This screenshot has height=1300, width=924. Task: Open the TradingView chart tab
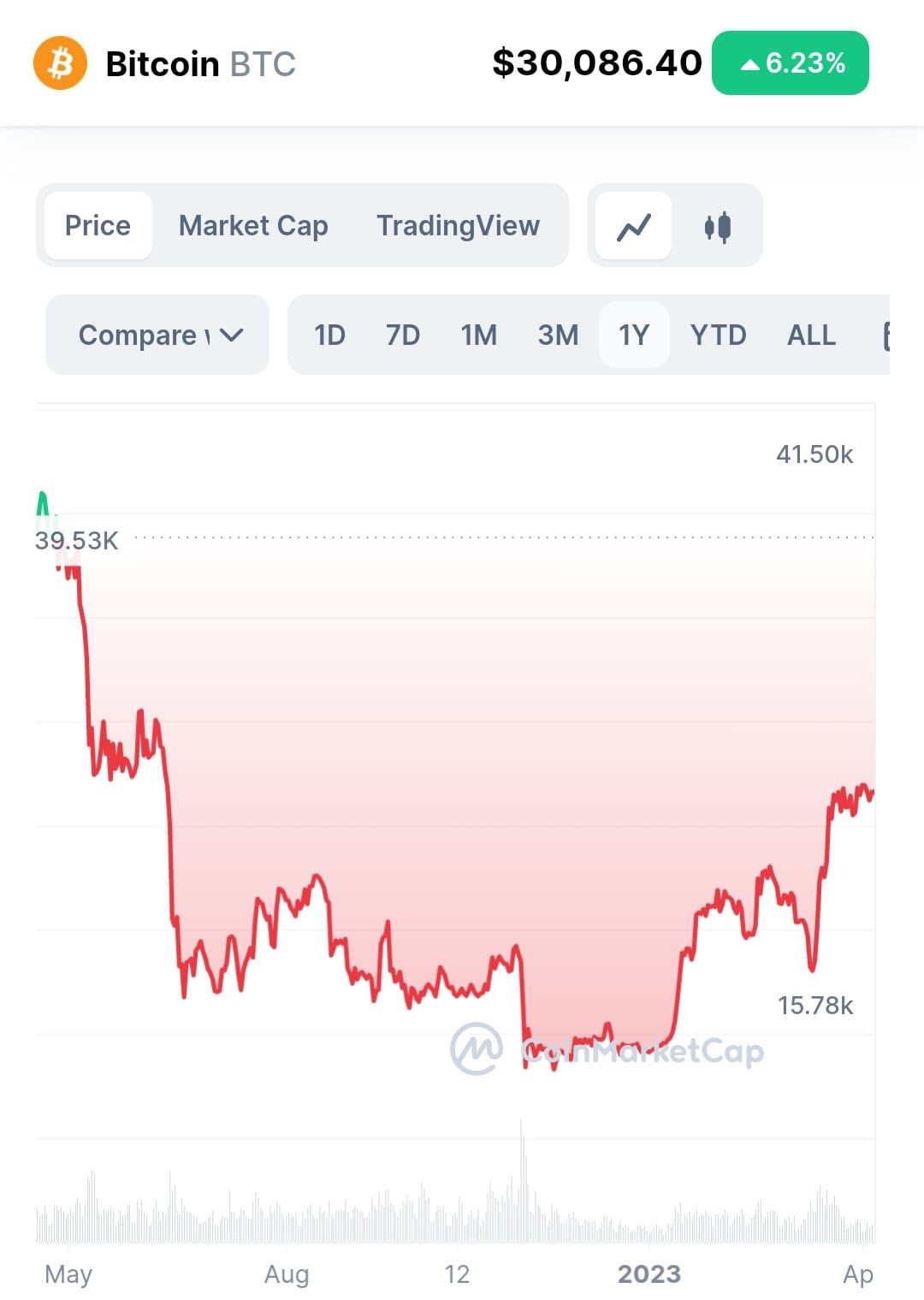(458, 226)
